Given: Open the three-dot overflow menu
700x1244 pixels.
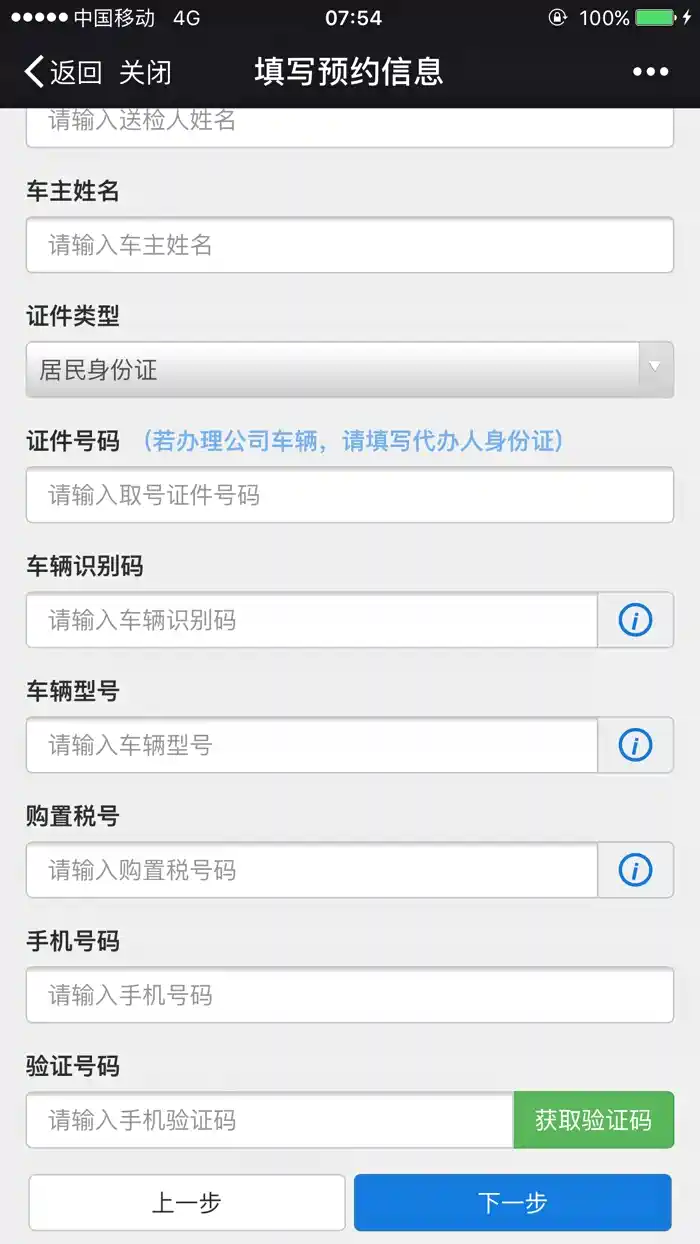Looking at the screenshot, I should (650, 72).
